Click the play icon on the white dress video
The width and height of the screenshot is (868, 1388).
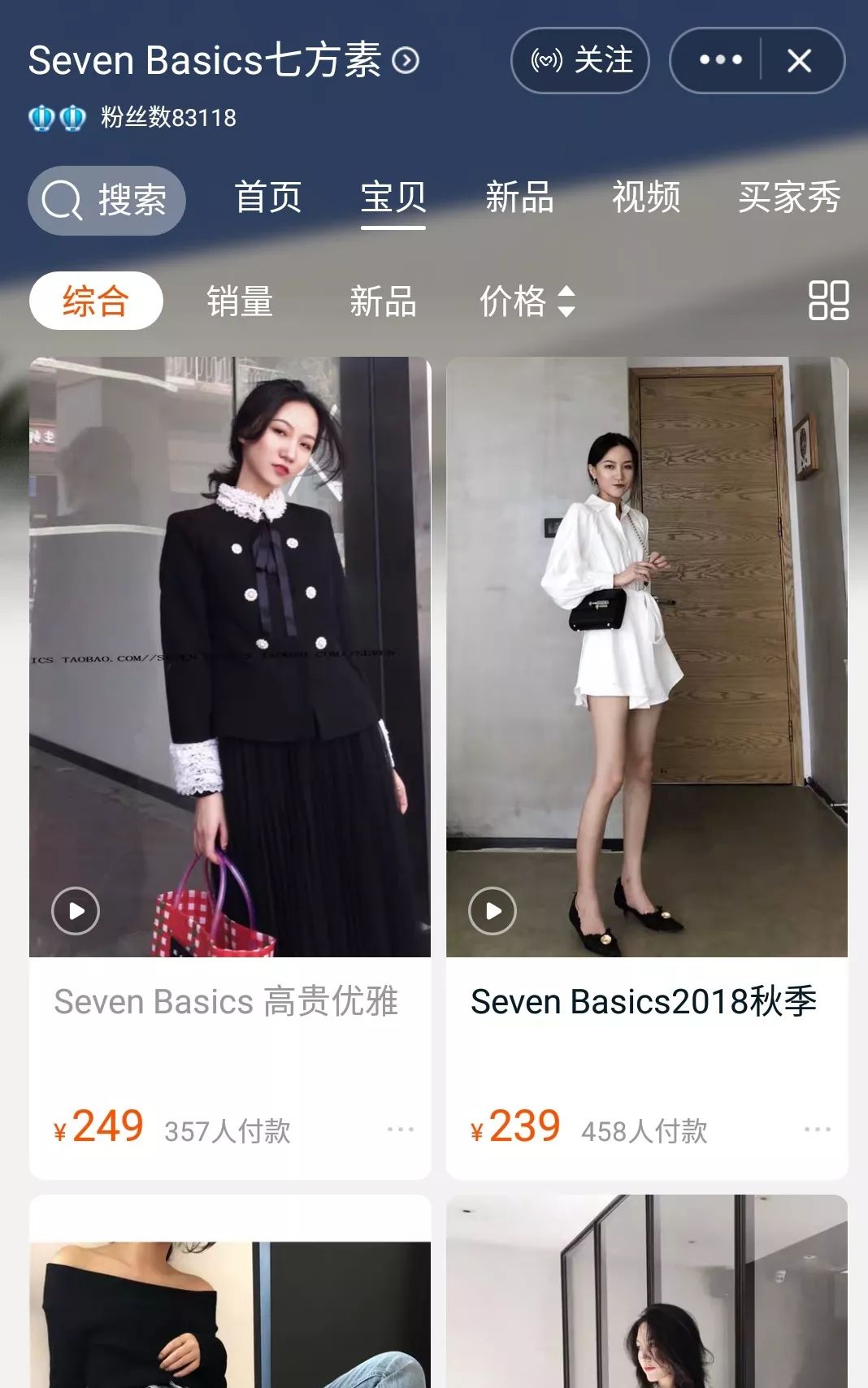click(492, 911)
